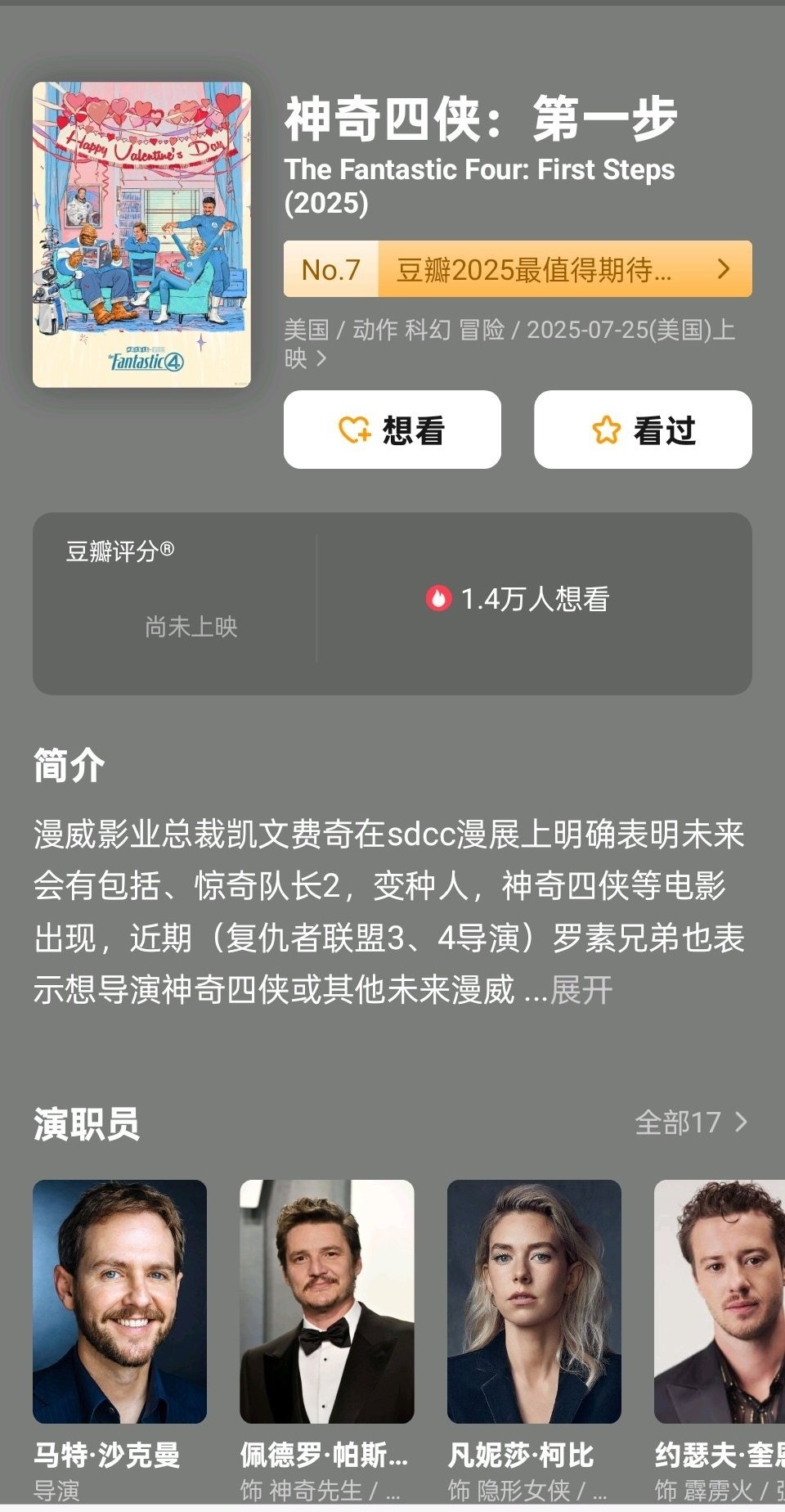
Task: Open the 豆瓣2025最值得期待 No.7 ranking banner
Action: pos(517,269)
